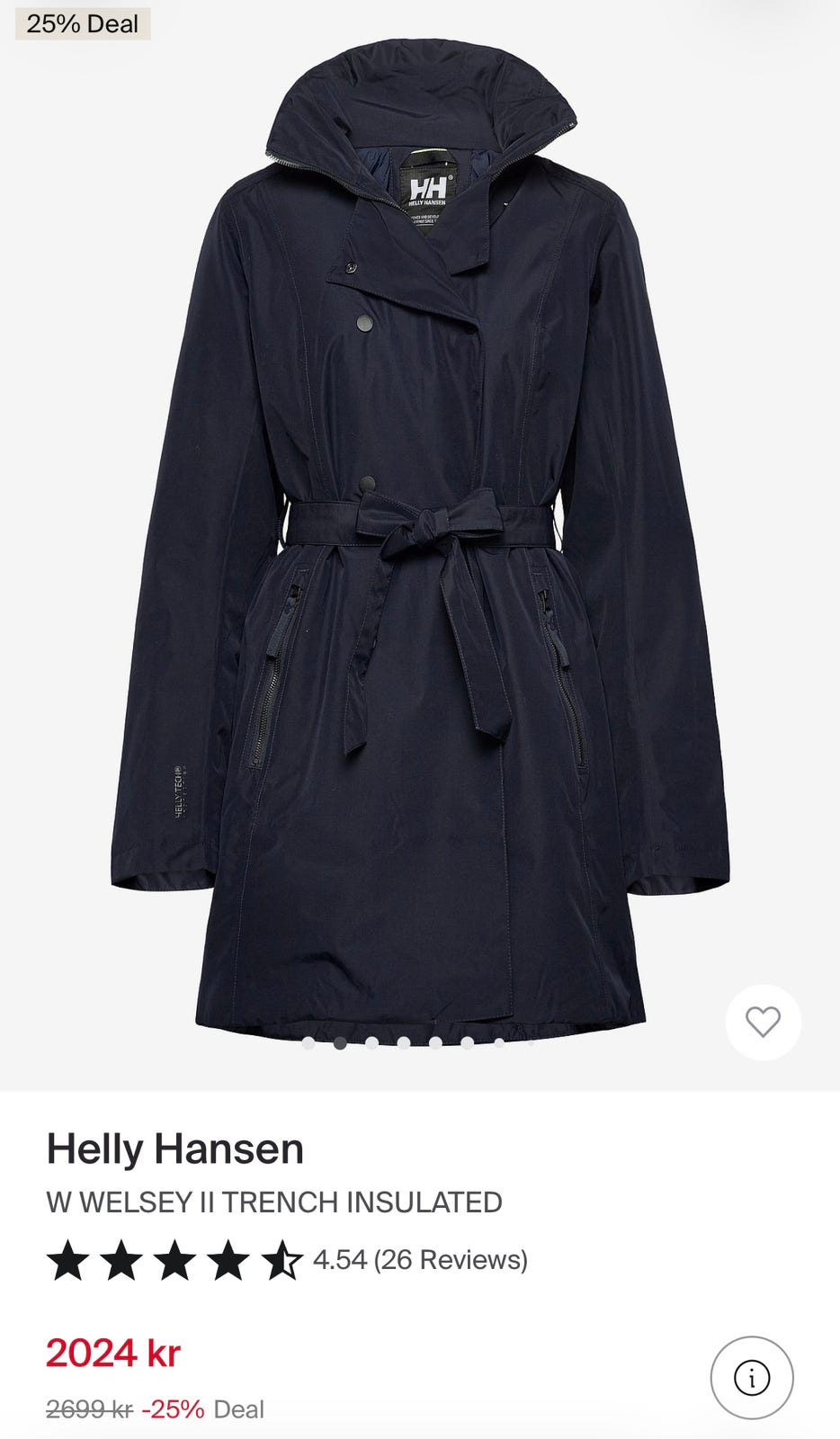Tap the Helly Hansen trench coat image
840x1439 pixels.
[420, 540]
